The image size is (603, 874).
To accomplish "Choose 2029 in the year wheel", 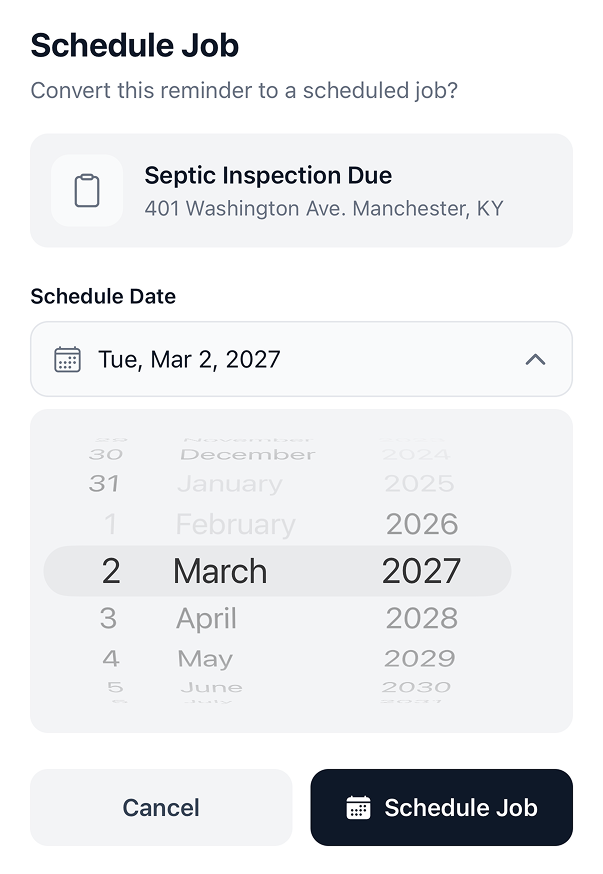I will [419, 659].
